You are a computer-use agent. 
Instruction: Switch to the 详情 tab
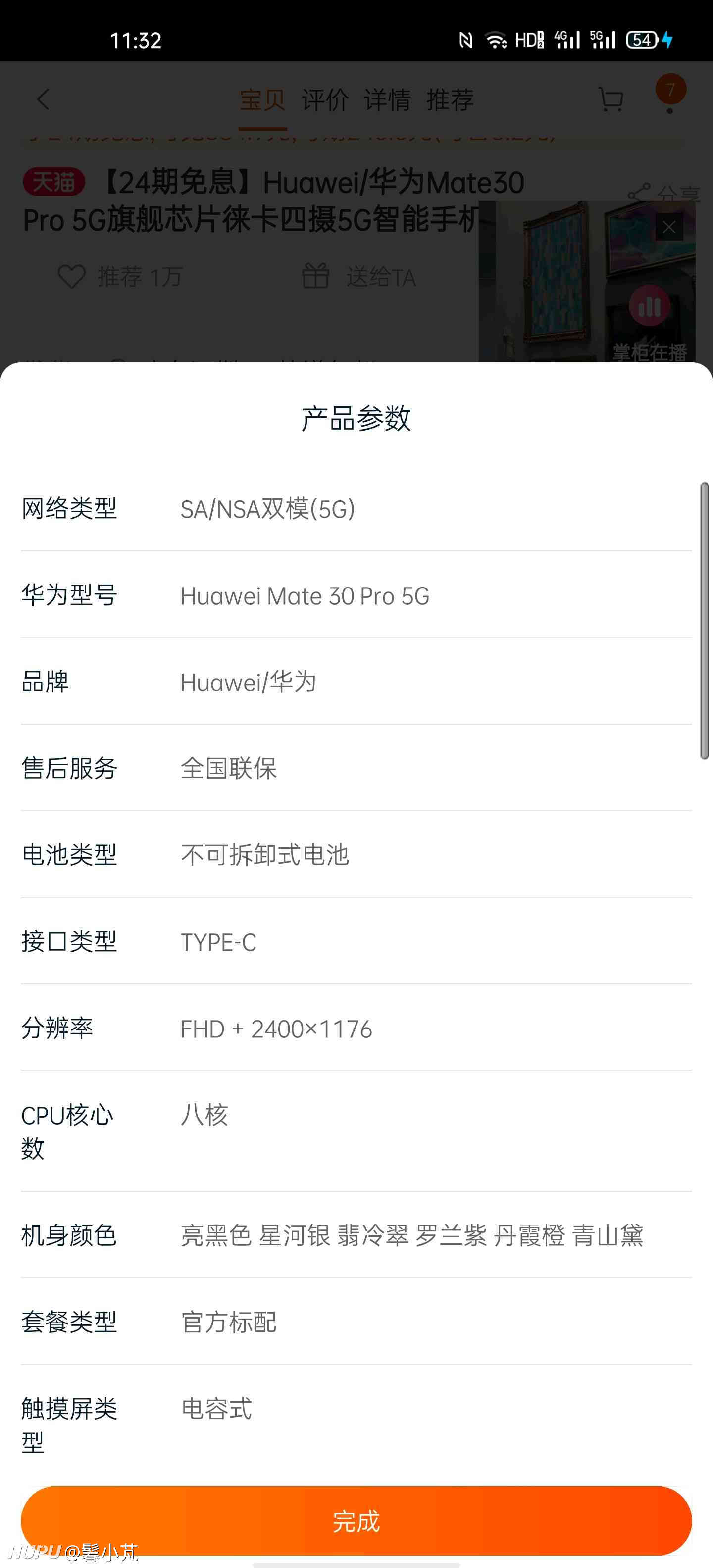[x=388, y=100]
